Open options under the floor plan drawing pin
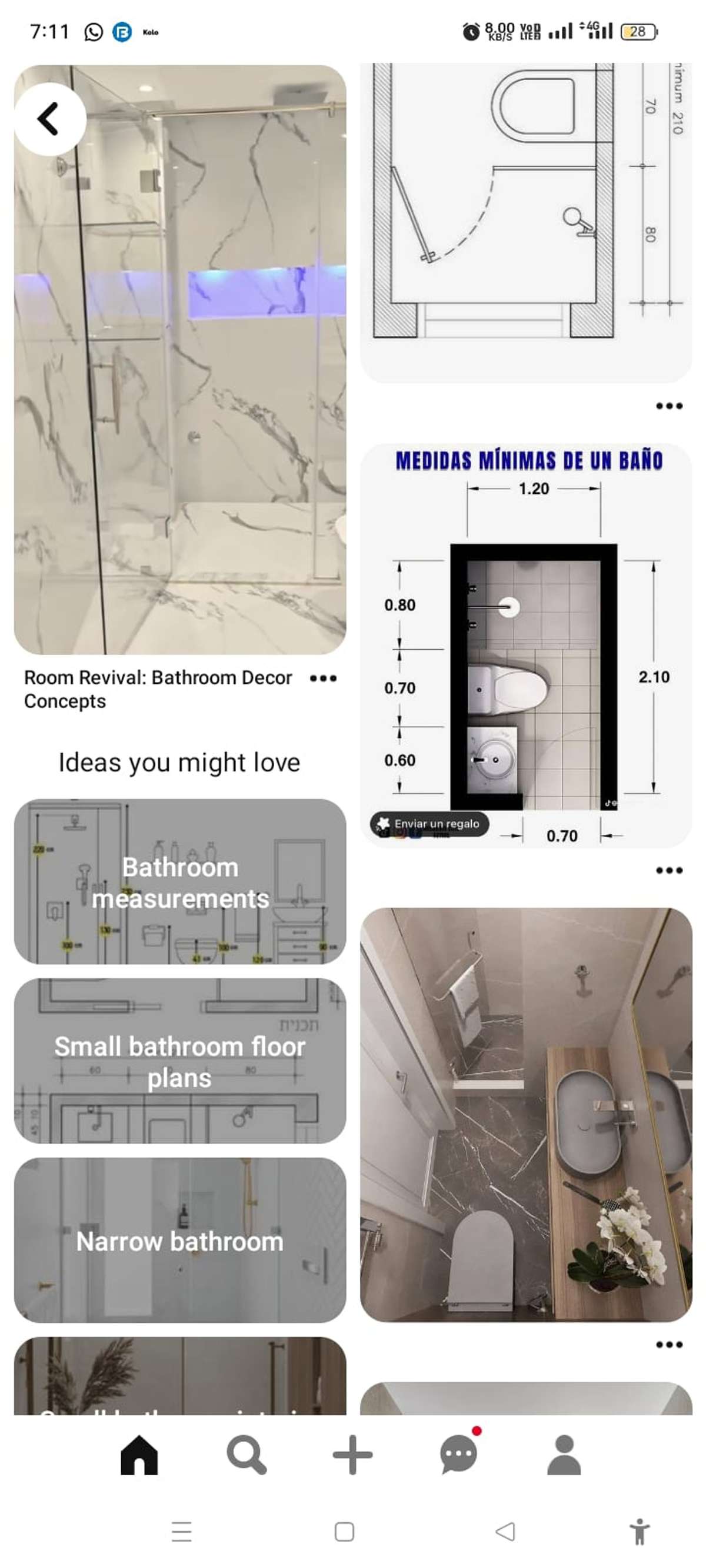706x1568 pixels. click(x=669, y=406)
